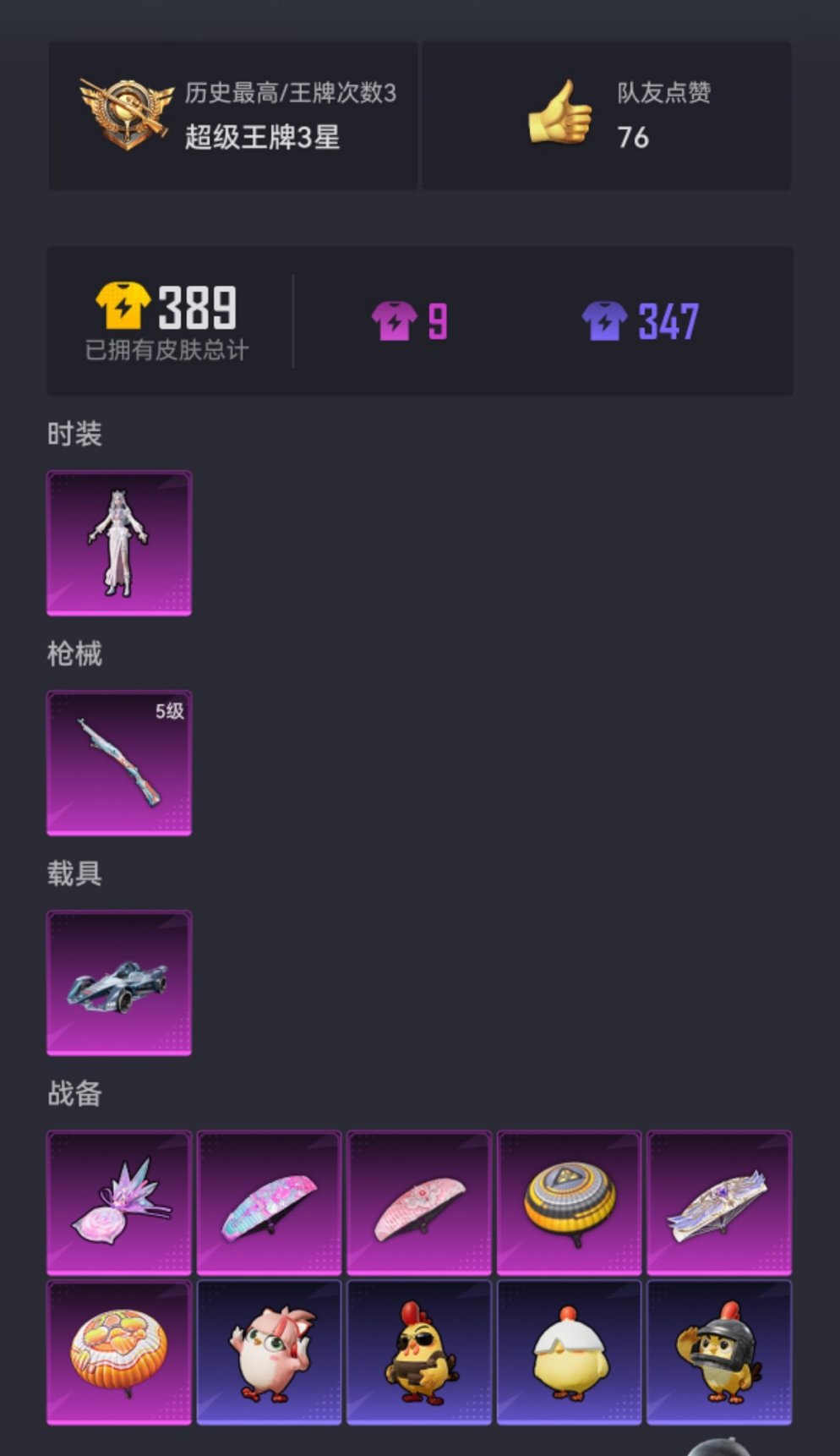Open the race car vehicle skin
Screen dimensions: 840x1456
click(119, 983)
